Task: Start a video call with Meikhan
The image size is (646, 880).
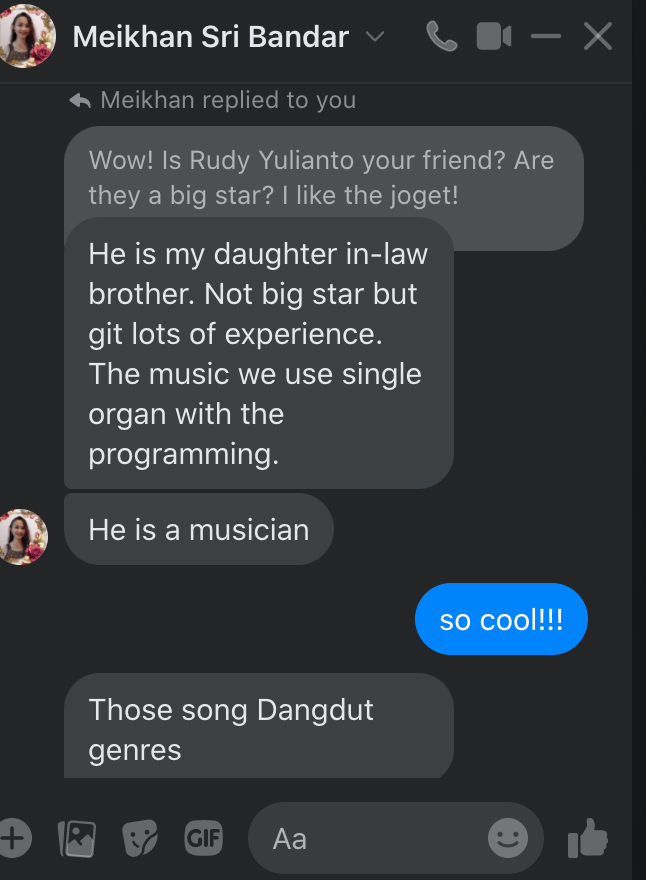Action: click(x=493, y=38)
